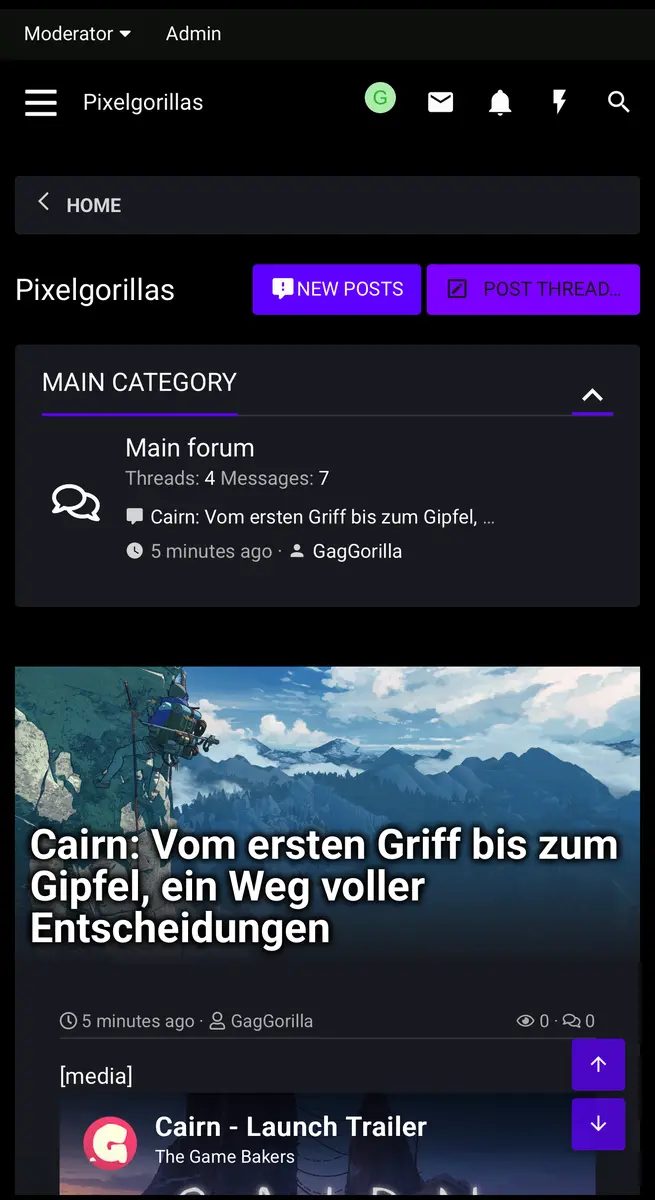
Task: Open the what's new lightning icon
Action: (560, 102)
